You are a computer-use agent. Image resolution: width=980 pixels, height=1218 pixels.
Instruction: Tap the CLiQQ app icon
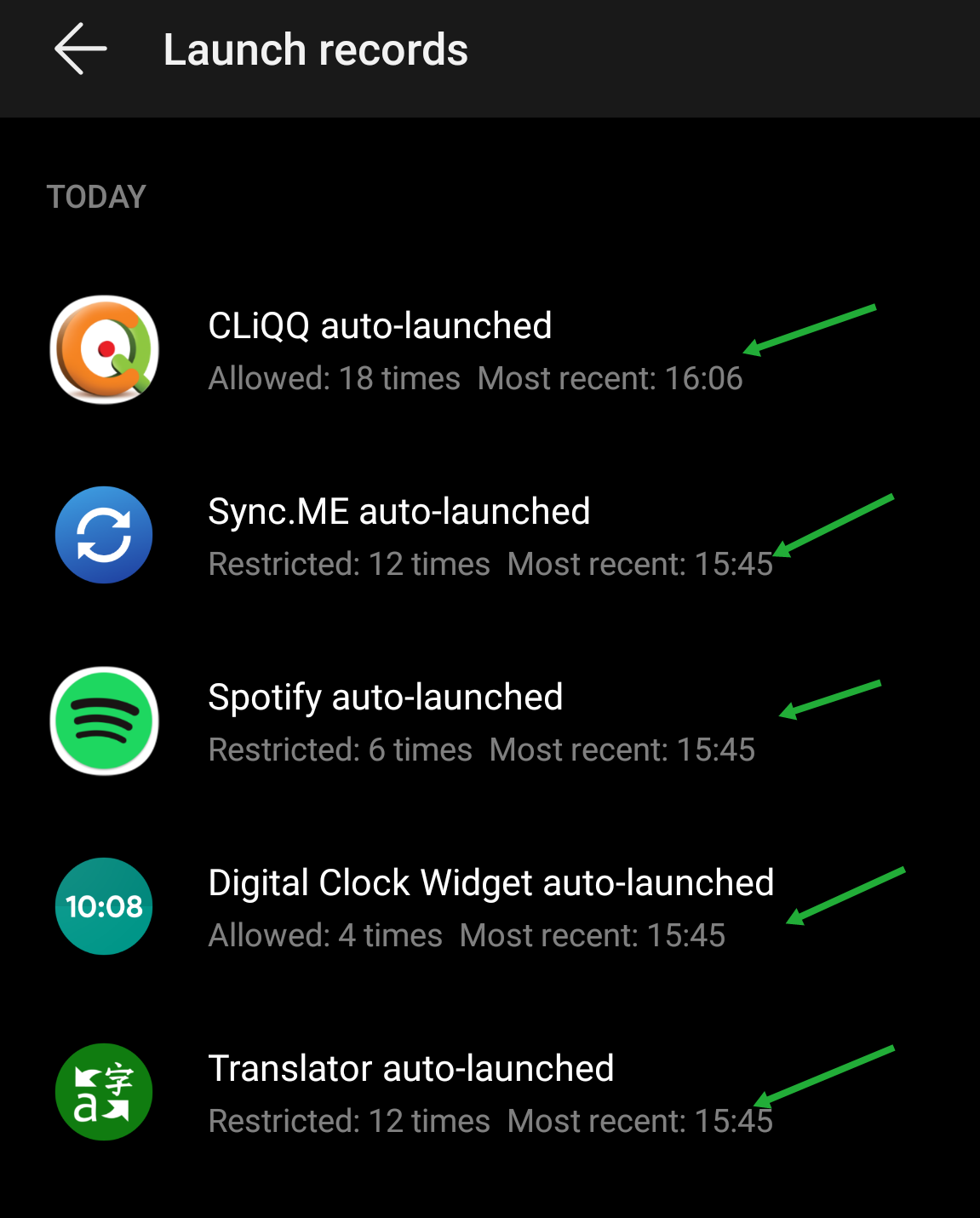pos(104,349)
